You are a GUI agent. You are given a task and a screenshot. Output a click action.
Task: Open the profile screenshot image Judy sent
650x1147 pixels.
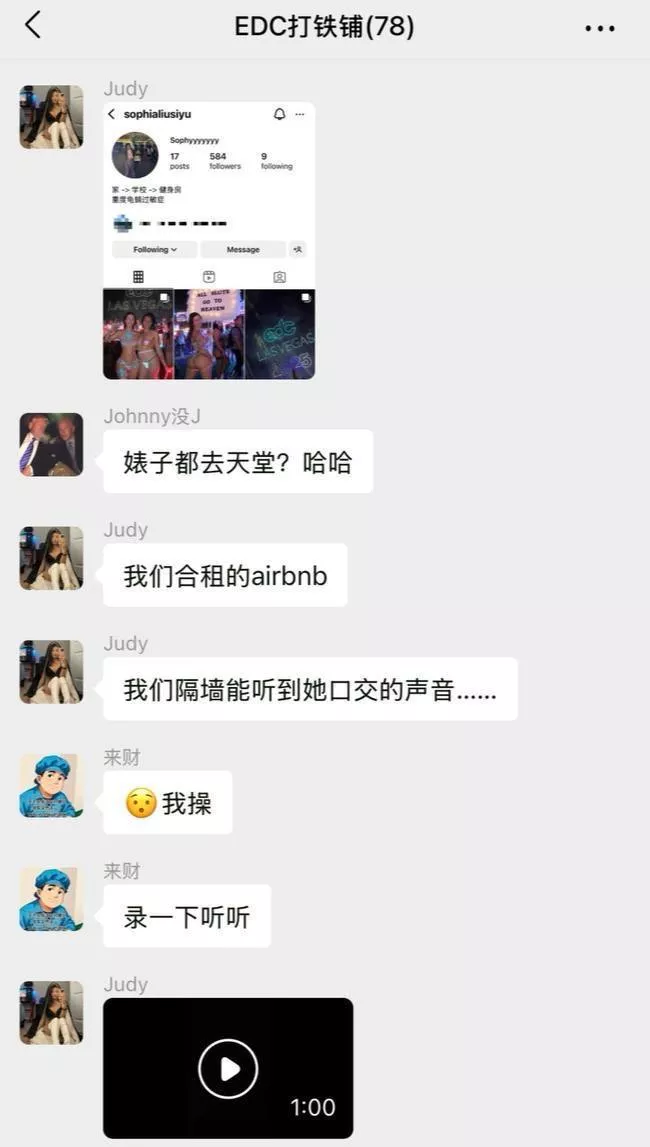(x=209, y=241)
